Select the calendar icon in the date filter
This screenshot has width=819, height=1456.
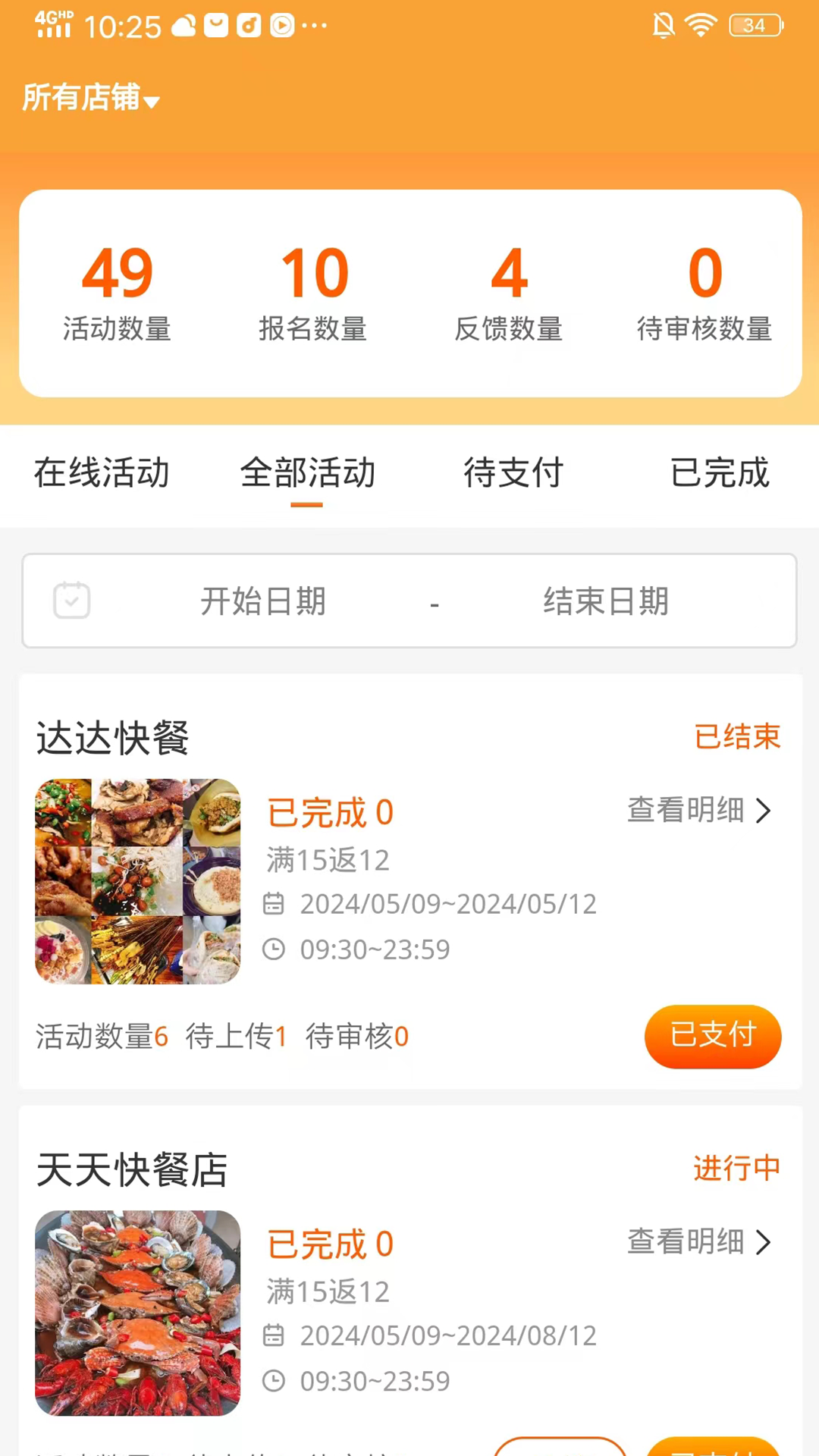(71, 601)
